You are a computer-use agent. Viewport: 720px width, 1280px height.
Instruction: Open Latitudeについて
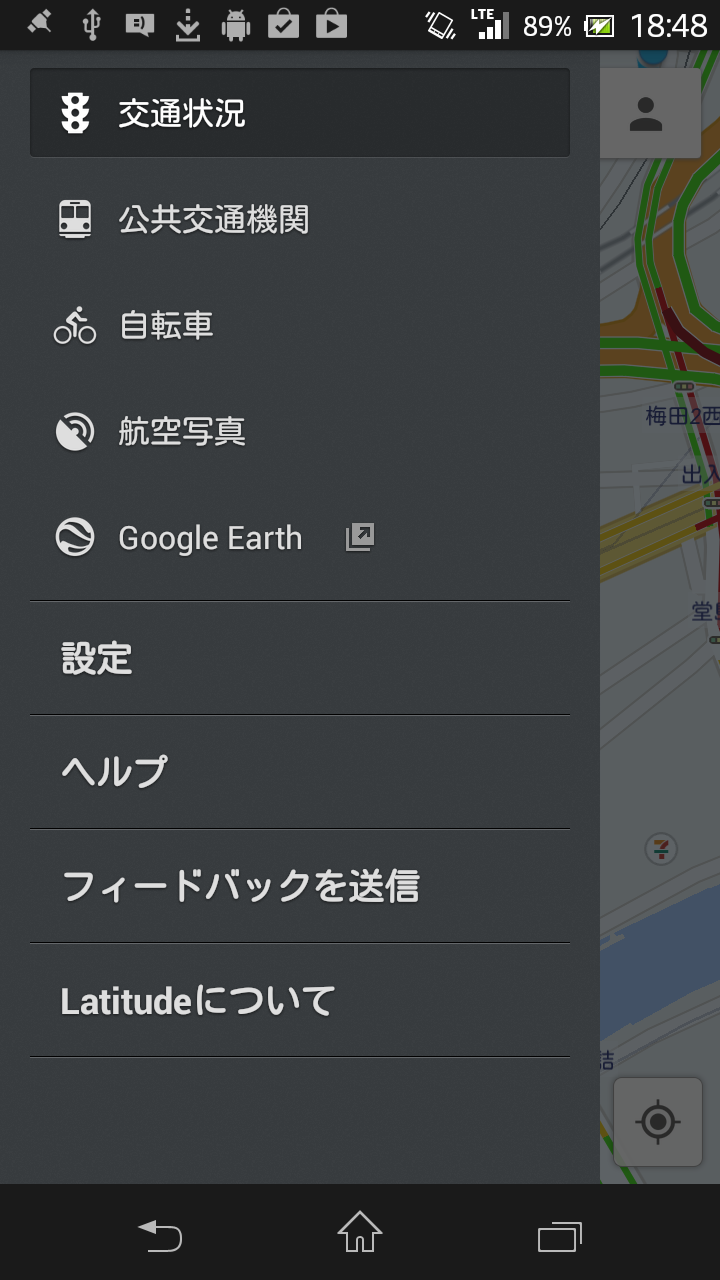(300, 1000)
